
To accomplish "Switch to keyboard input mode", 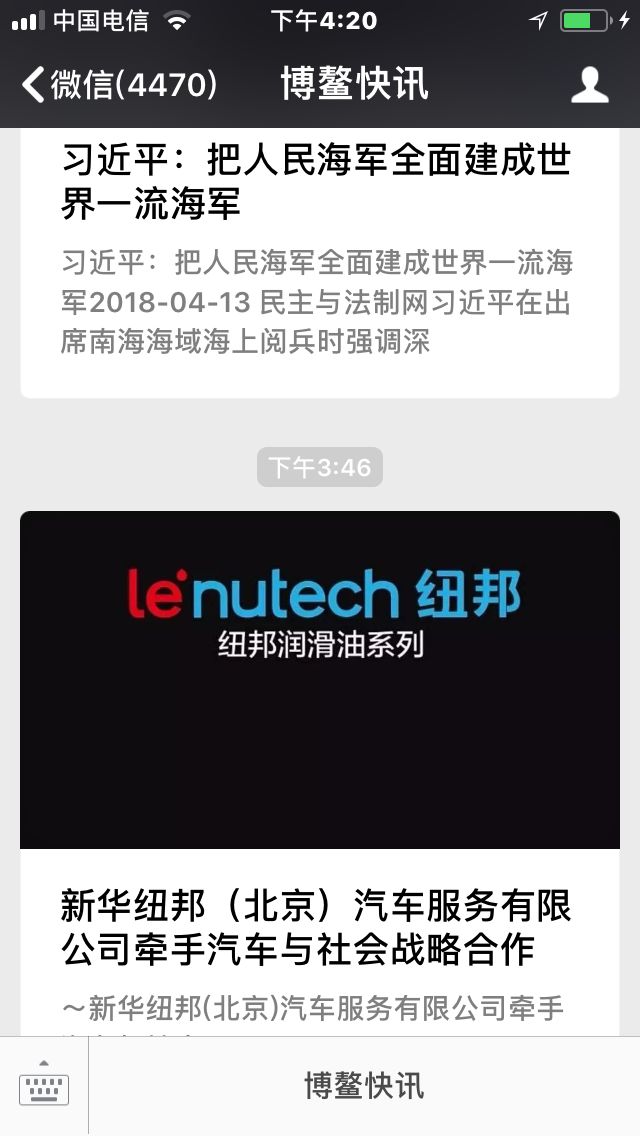I will [44, 1085].
